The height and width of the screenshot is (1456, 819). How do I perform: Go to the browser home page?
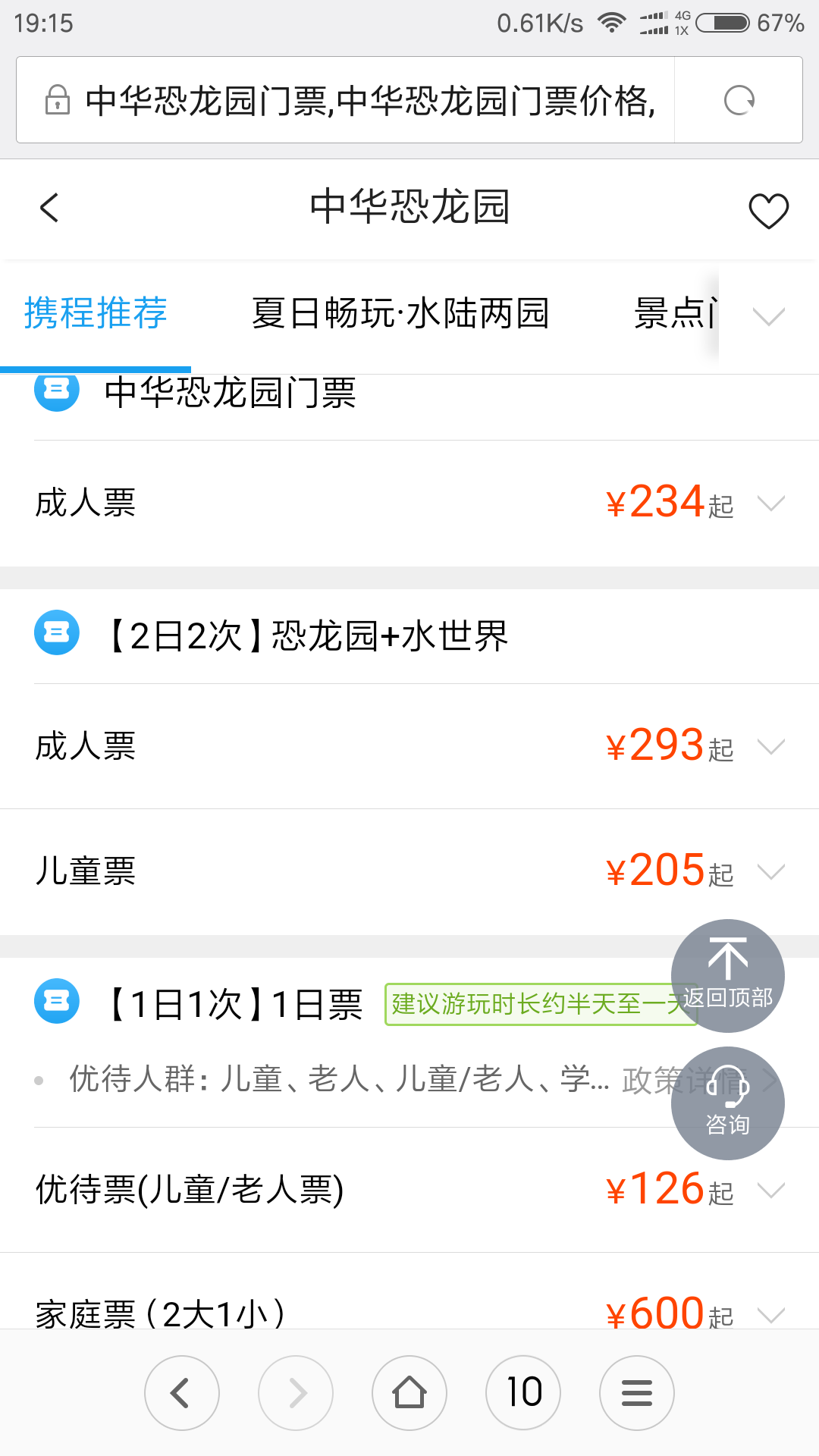409,1393
